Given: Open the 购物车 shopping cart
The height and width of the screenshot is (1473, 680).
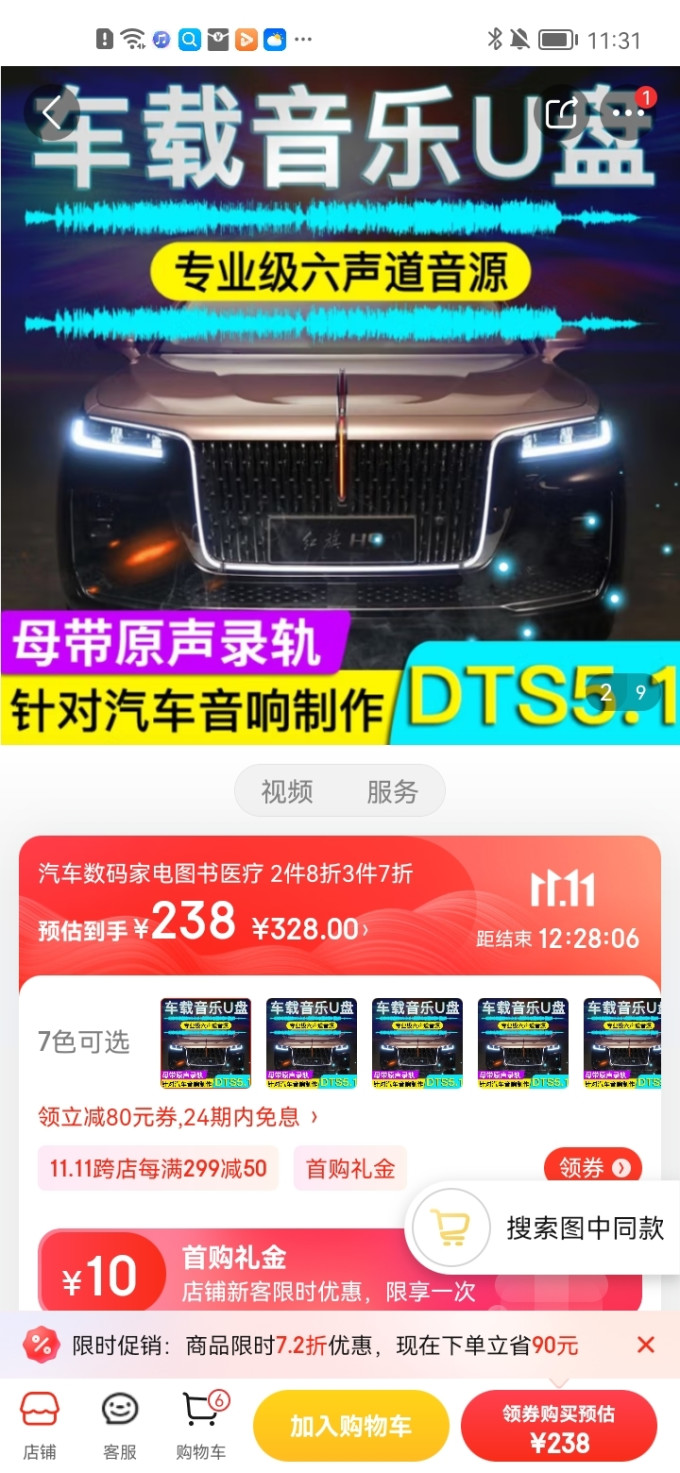Looking at the screenshot, I should 202,1424.
